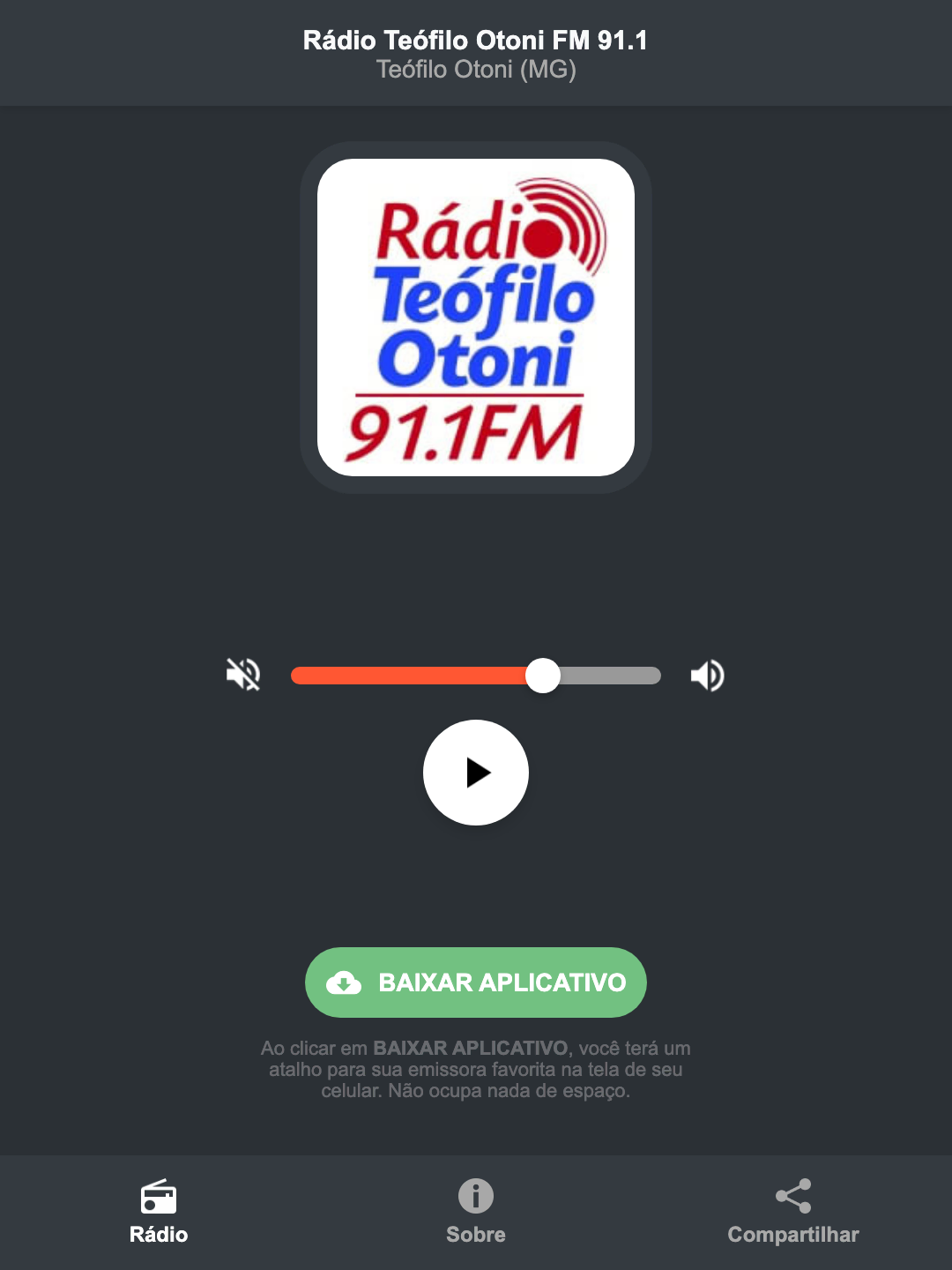Click the muted speaker icon left of slider
The height and width of the screenshot is (1270, 952).
[x=243, y=675]
